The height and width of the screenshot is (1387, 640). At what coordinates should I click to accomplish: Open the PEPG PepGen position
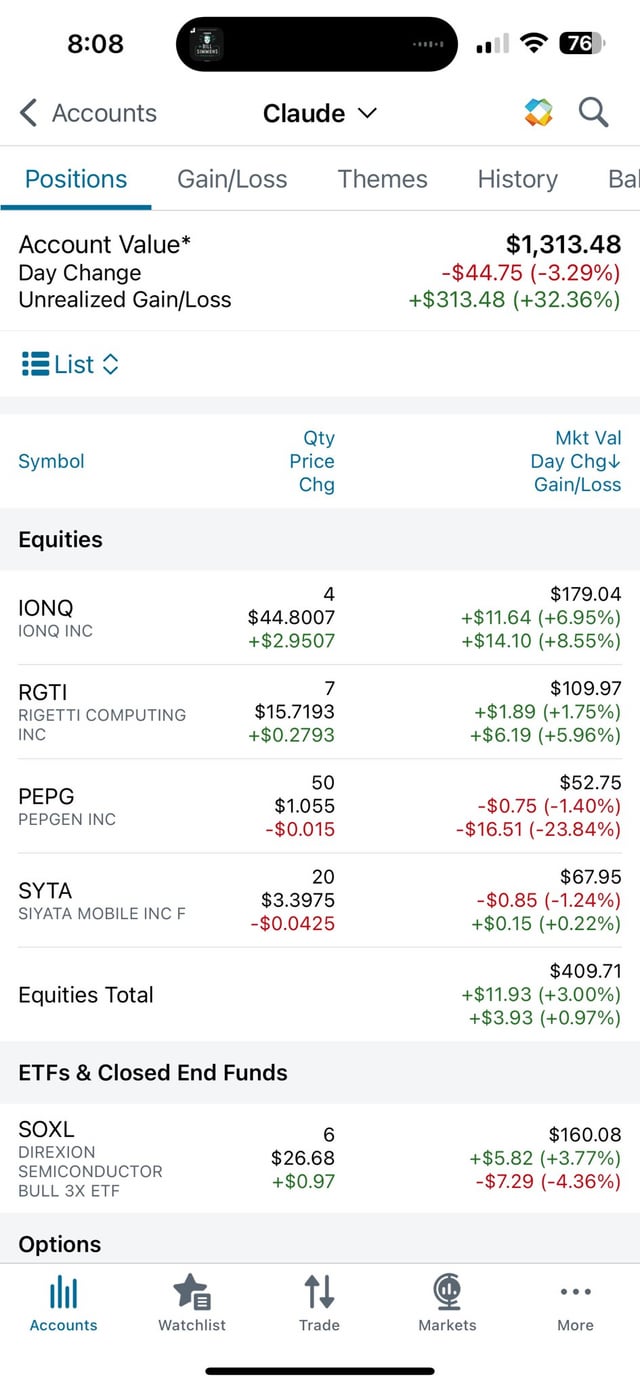(320, 806)
